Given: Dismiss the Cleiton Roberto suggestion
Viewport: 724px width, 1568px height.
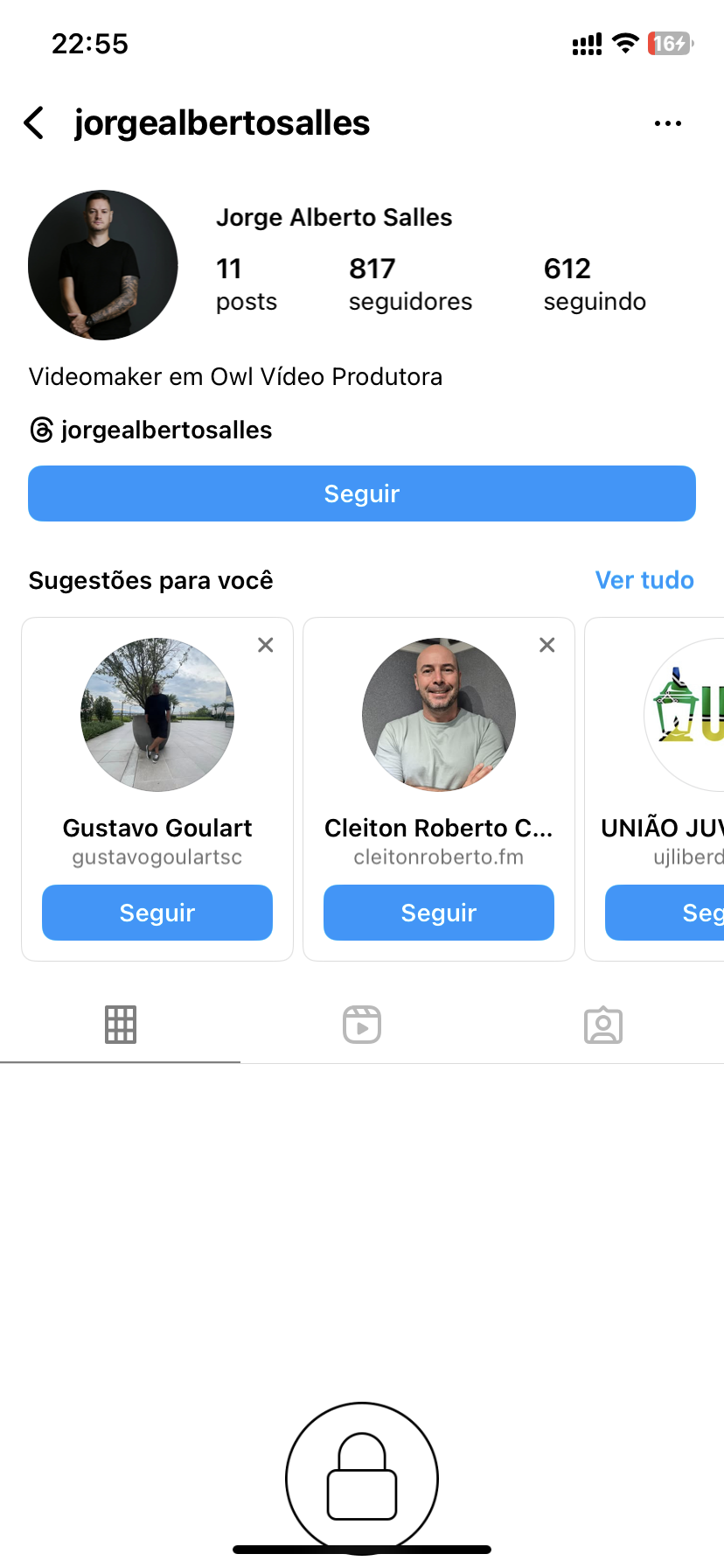Looking at the screenshot, I should point(547,645).
